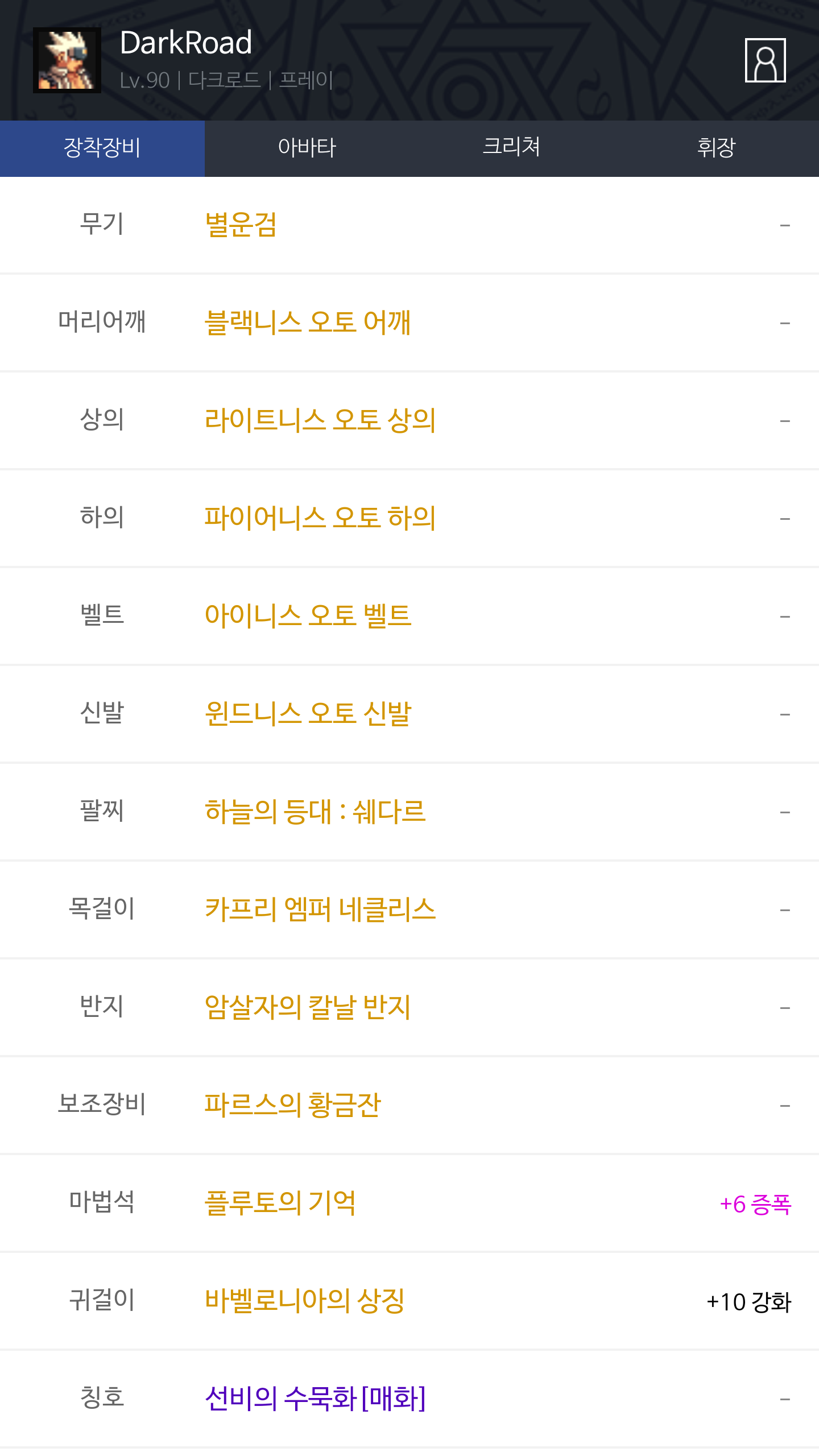
Task: Select the 아이니스 오토 벨트 row
Action: [308, 616]
